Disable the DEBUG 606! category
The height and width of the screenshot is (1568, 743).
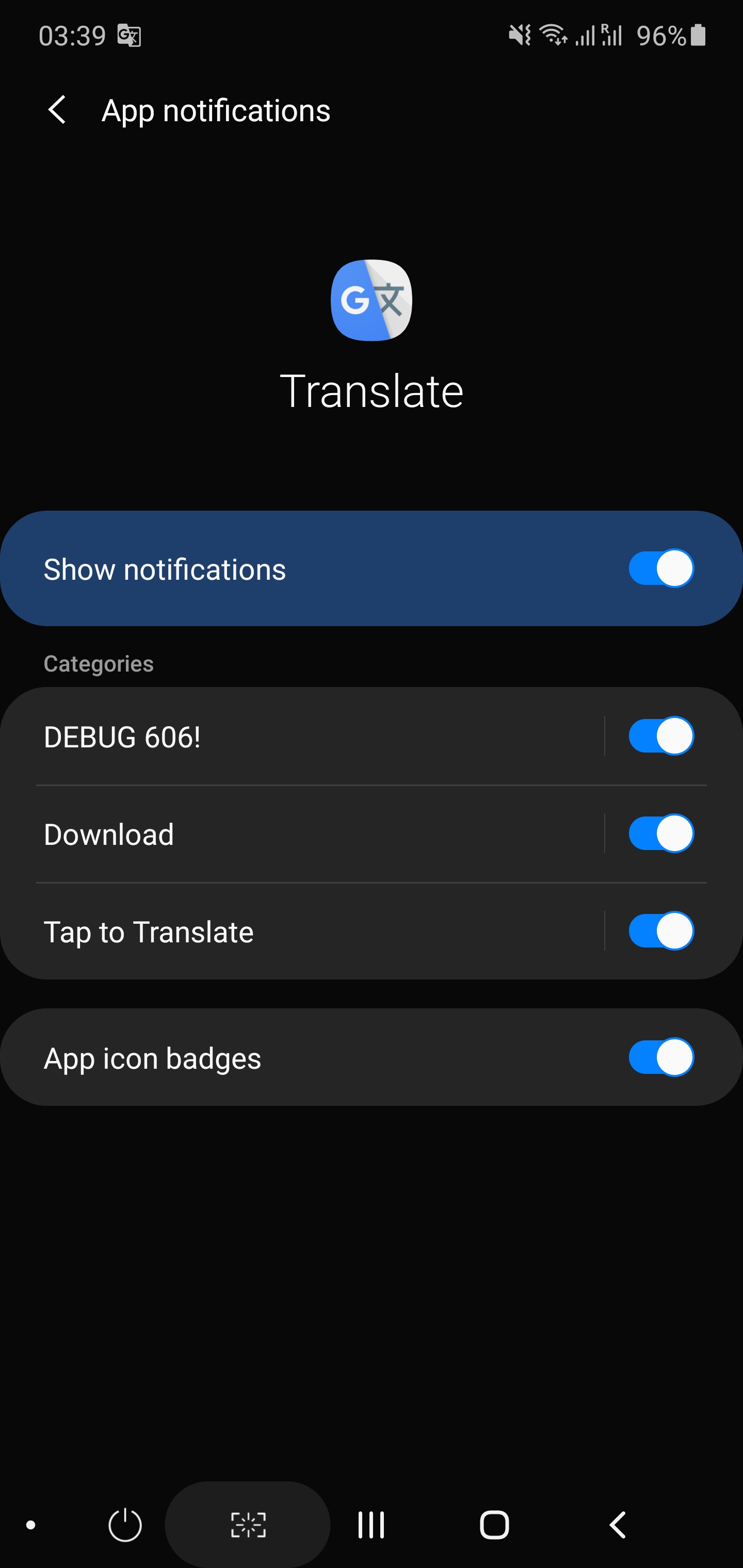pos(661,736)
